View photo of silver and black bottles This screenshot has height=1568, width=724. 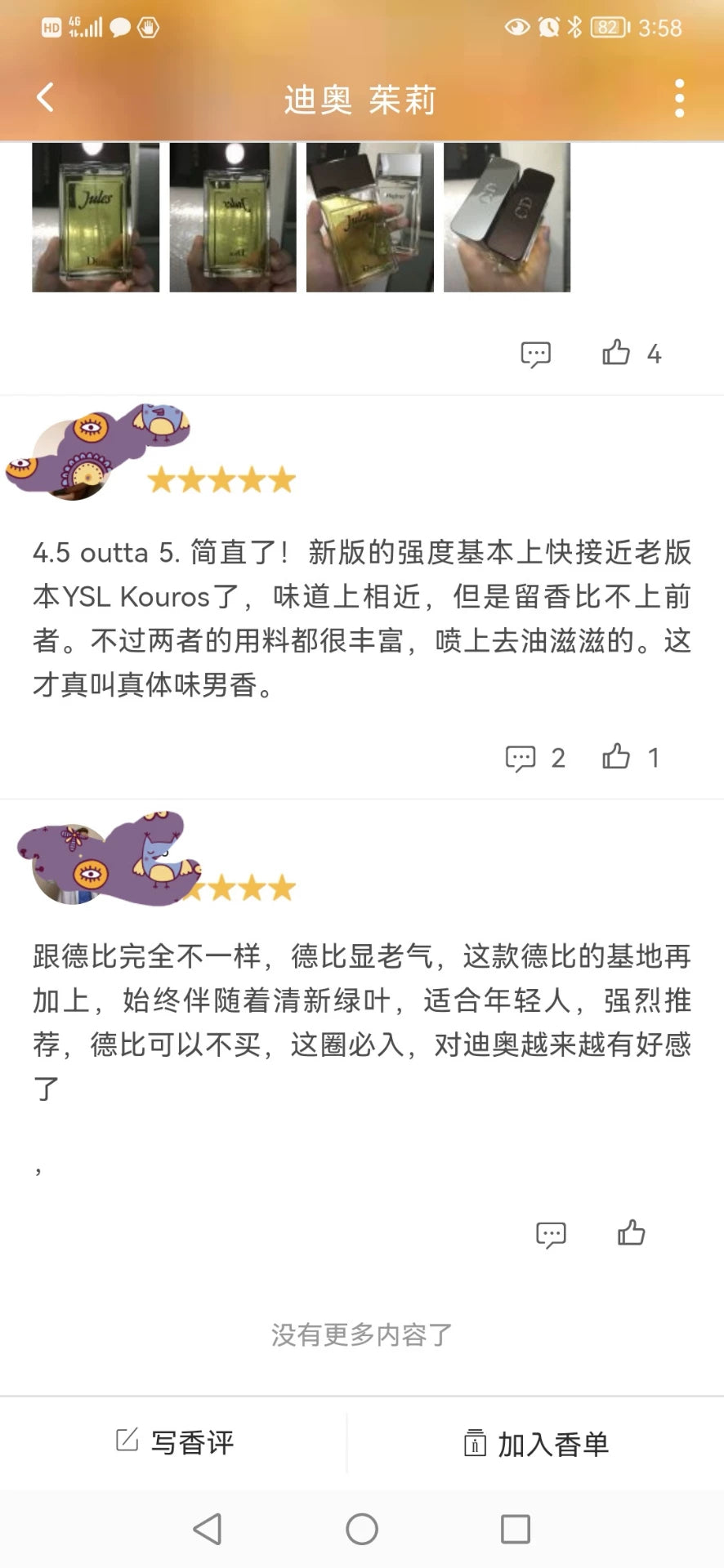[x=507, y=217]
